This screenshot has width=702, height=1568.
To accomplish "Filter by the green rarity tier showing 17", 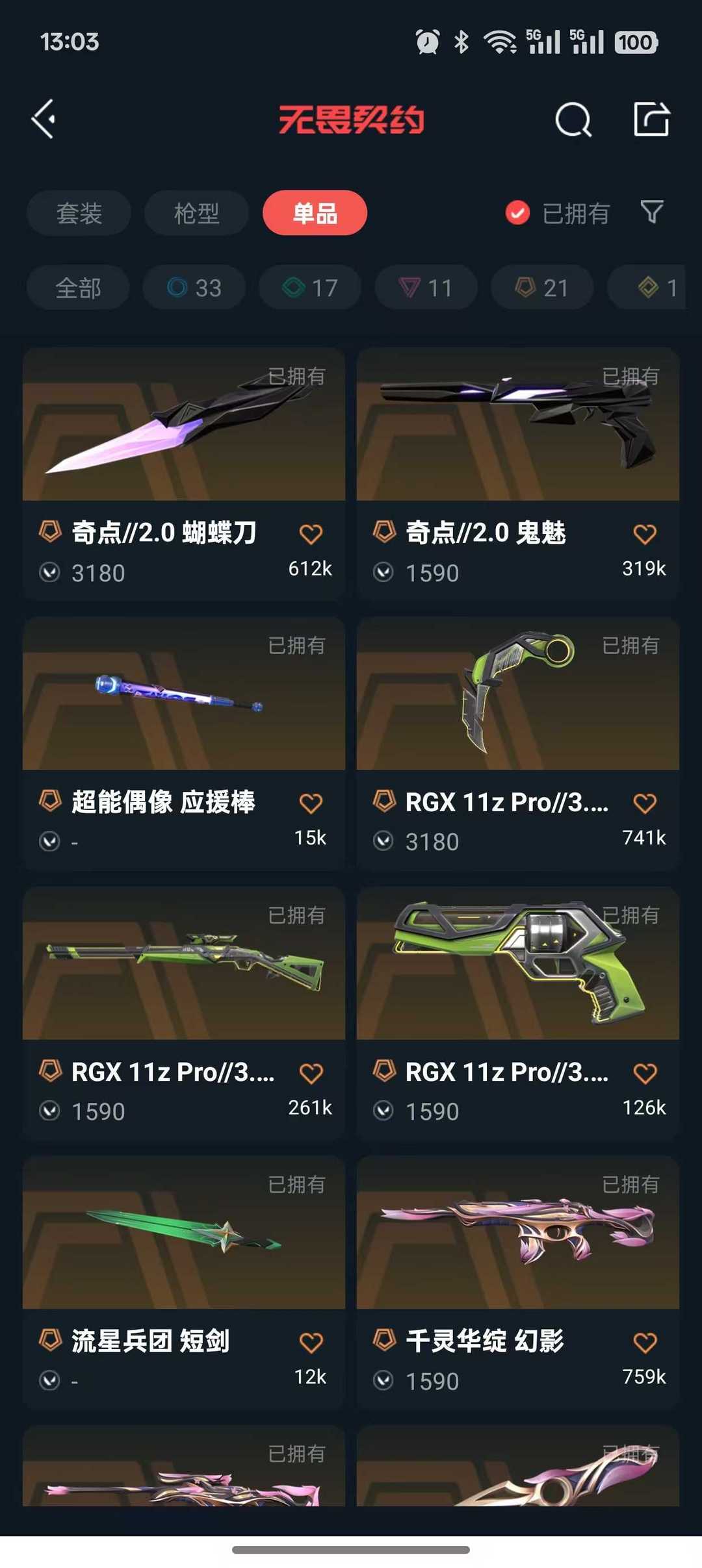I will (309, 287).
